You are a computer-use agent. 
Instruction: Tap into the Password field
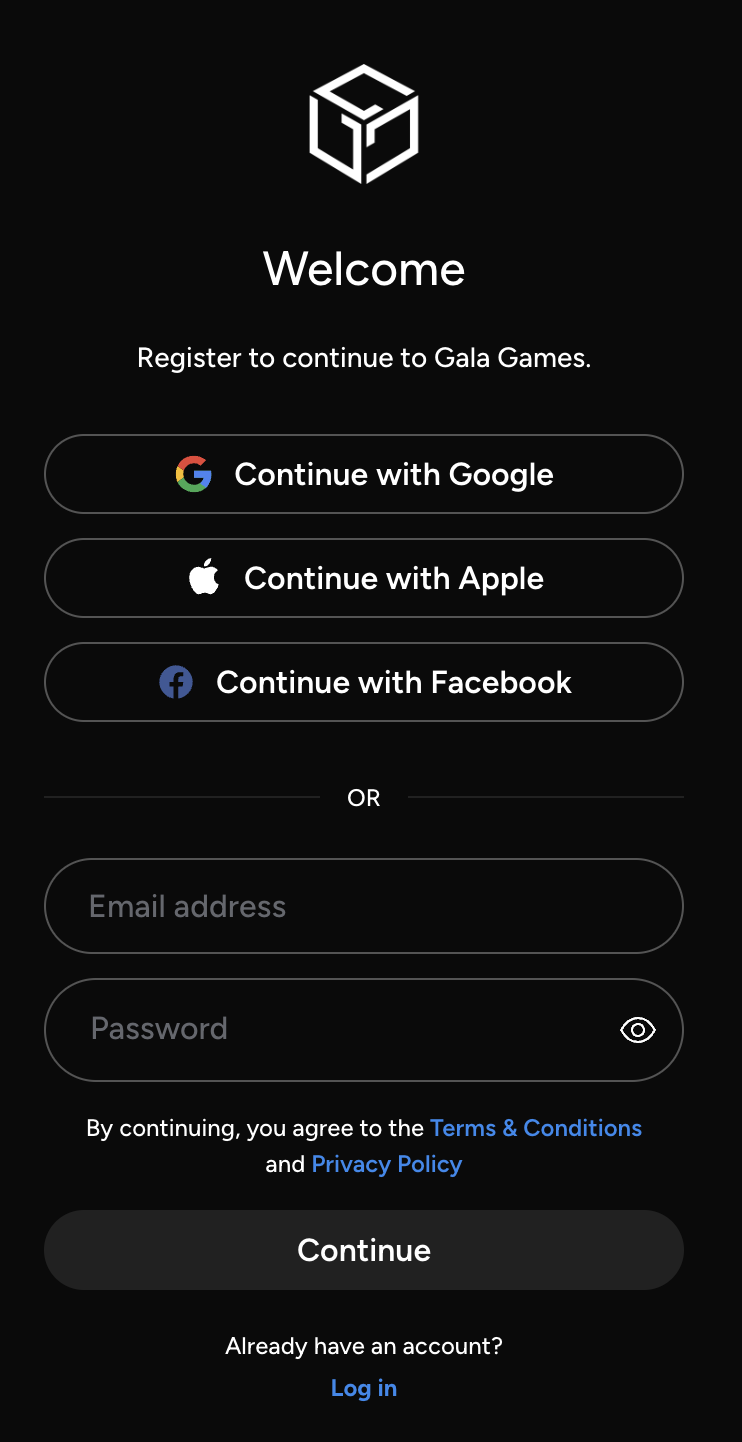click(x=330, y=1030)
